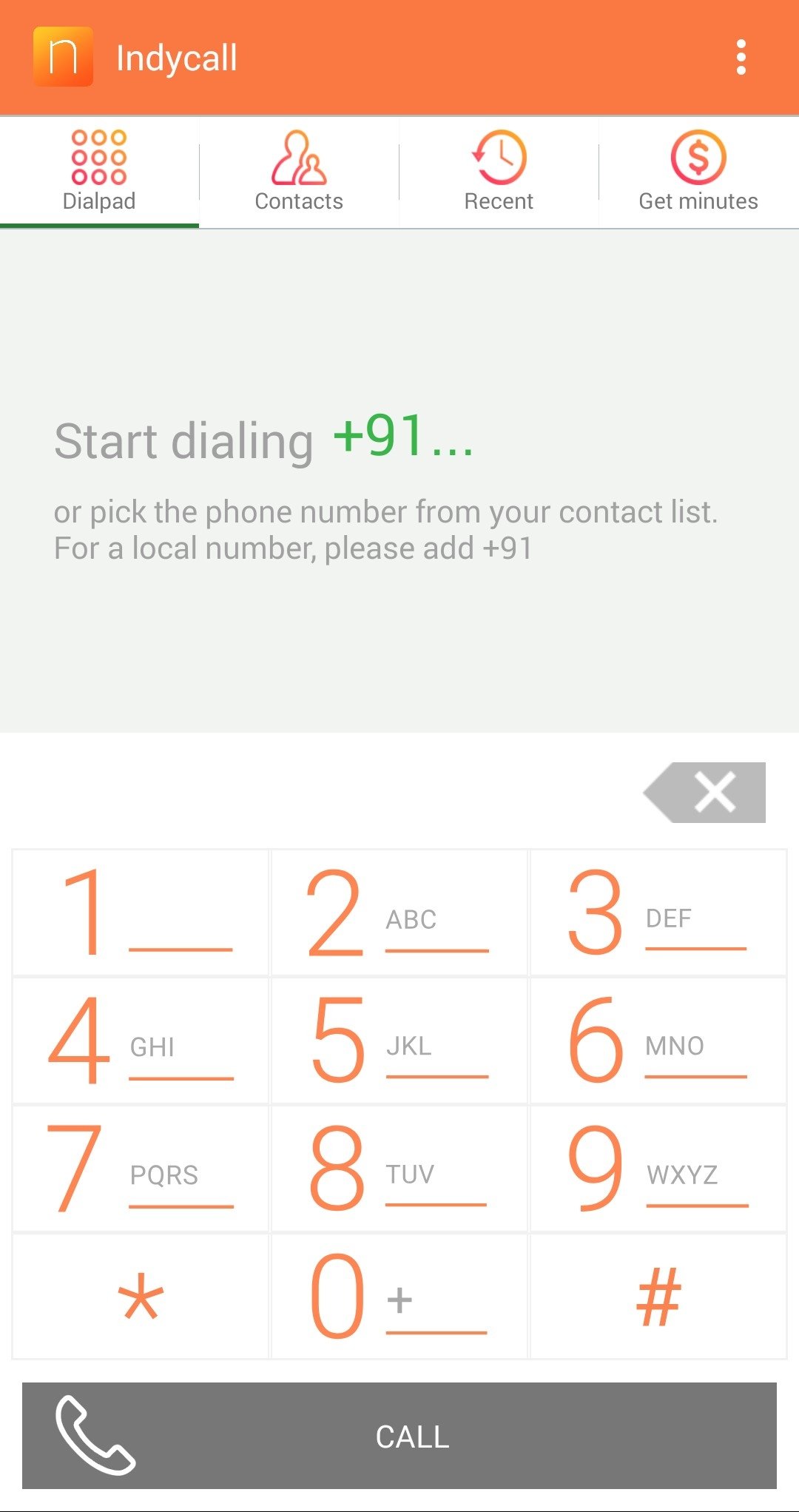Enter the hash symbol

pyautogui.click(x=658, y=1297)
